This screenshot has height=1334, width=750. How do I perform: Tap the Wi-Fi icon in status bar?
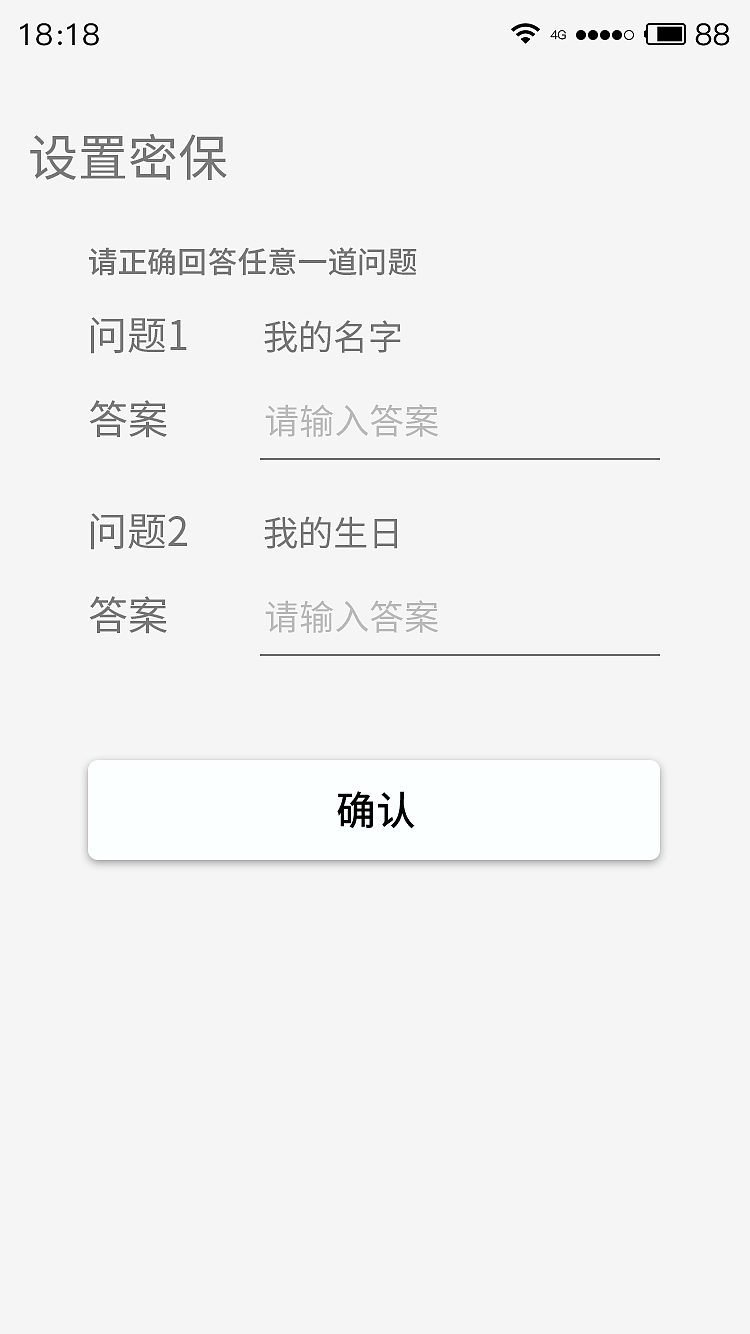525,32
